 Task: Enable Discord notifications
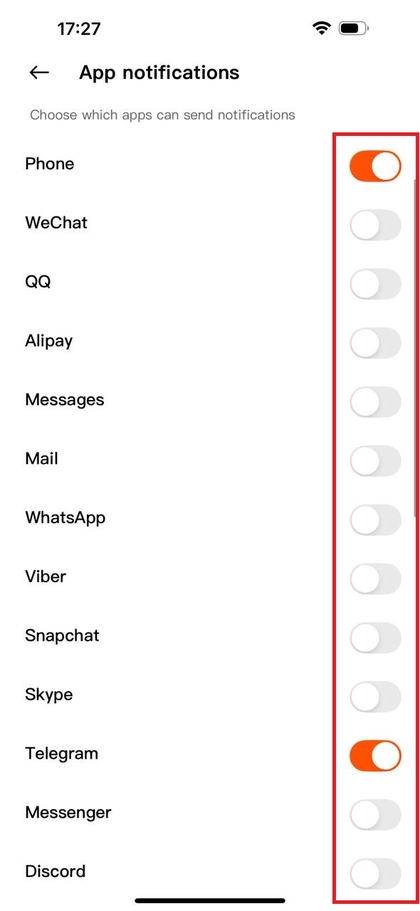[375, 874]
